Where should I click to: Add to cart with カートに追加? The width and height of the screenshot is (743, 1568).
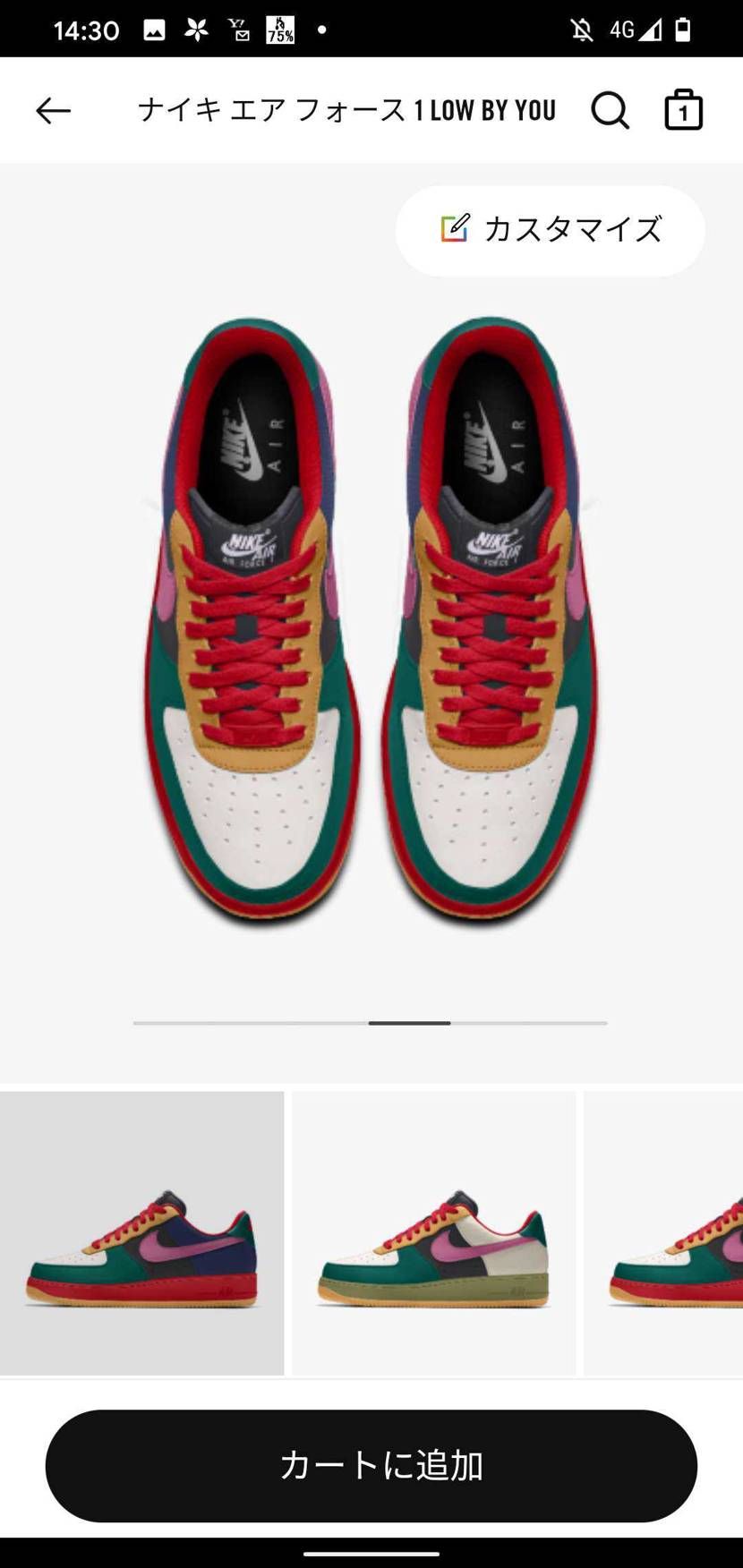[371, 1465]
